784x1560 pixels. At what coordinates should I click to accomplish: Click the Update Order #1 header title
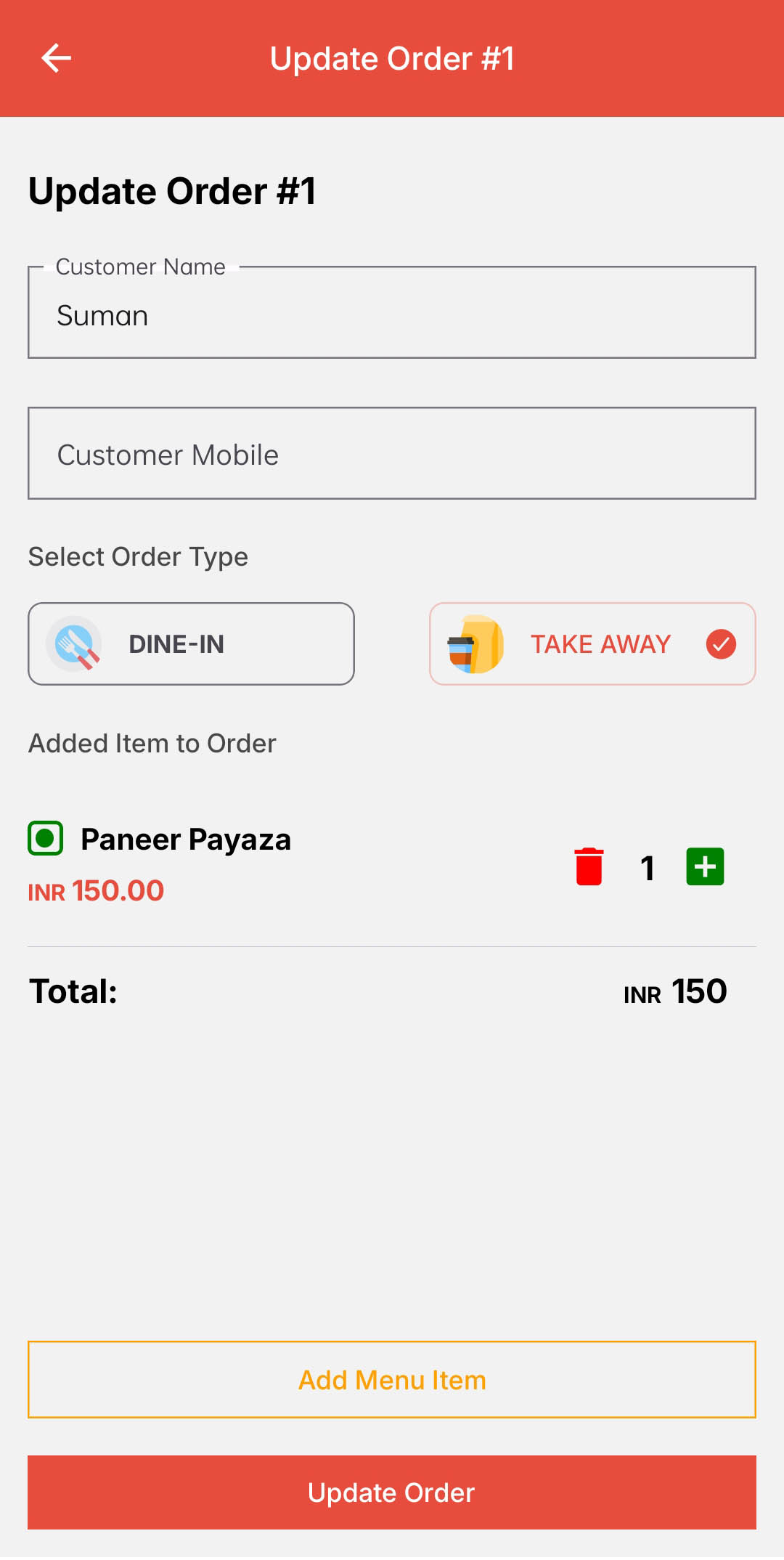392,58
